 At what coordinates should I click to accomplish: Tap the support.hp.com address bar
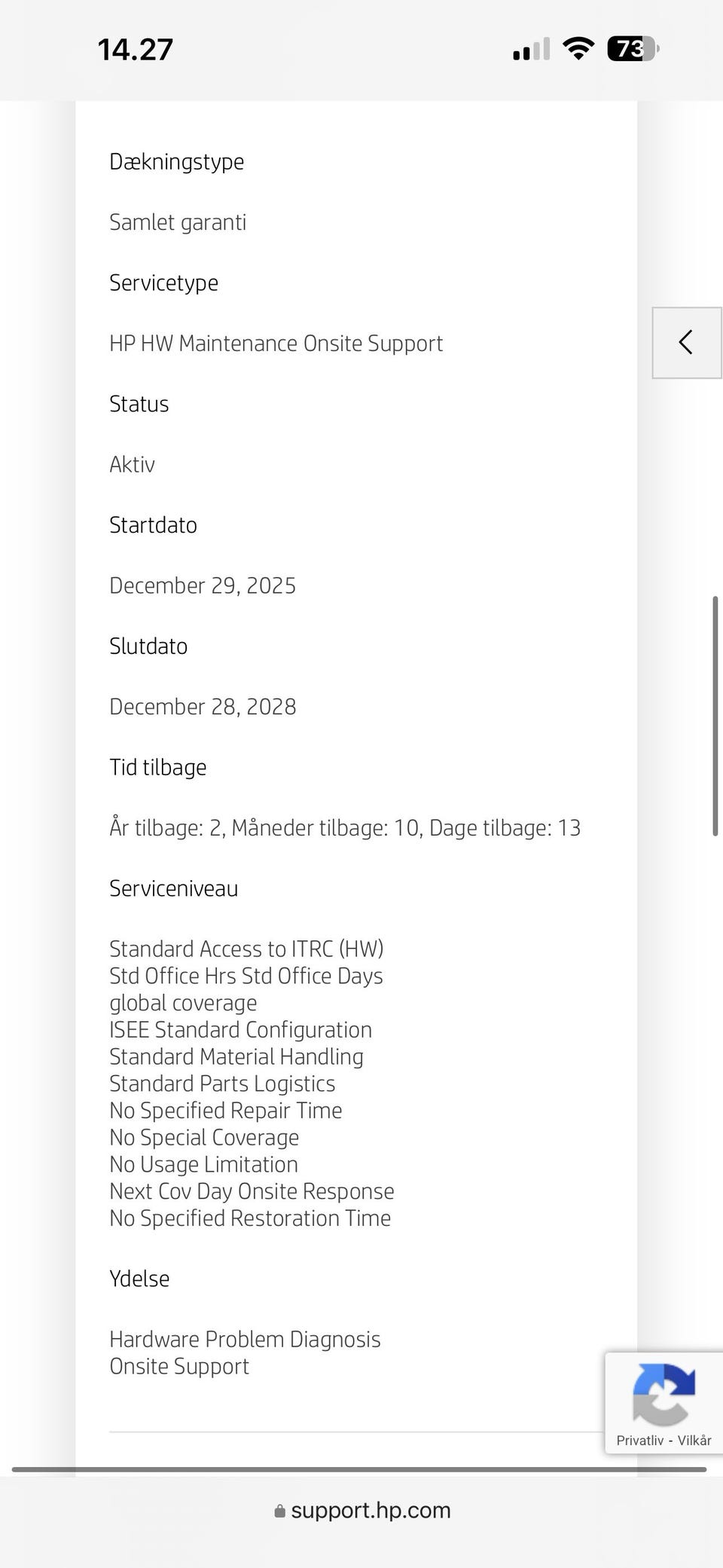click(362, 1510)
